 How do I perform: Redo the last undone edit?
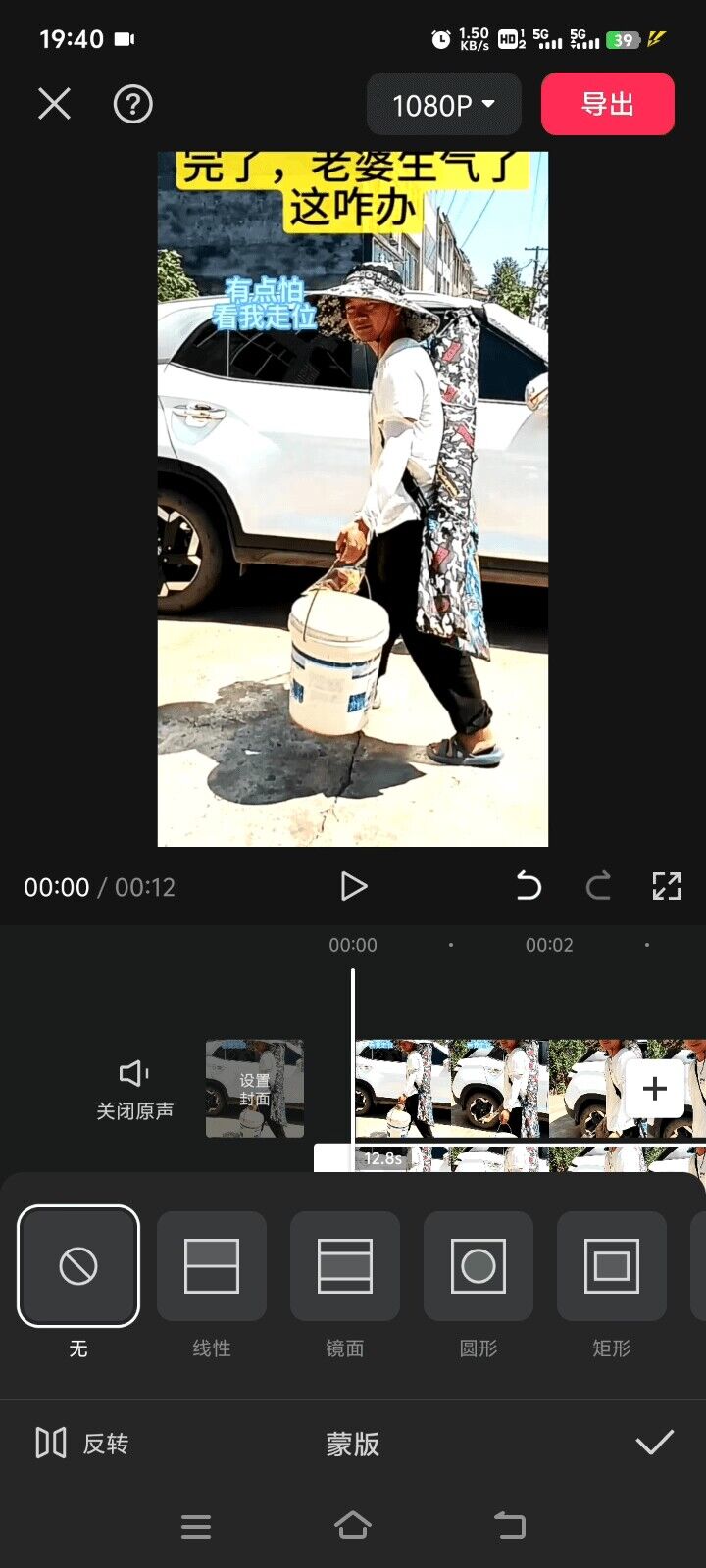click(597, 886)
